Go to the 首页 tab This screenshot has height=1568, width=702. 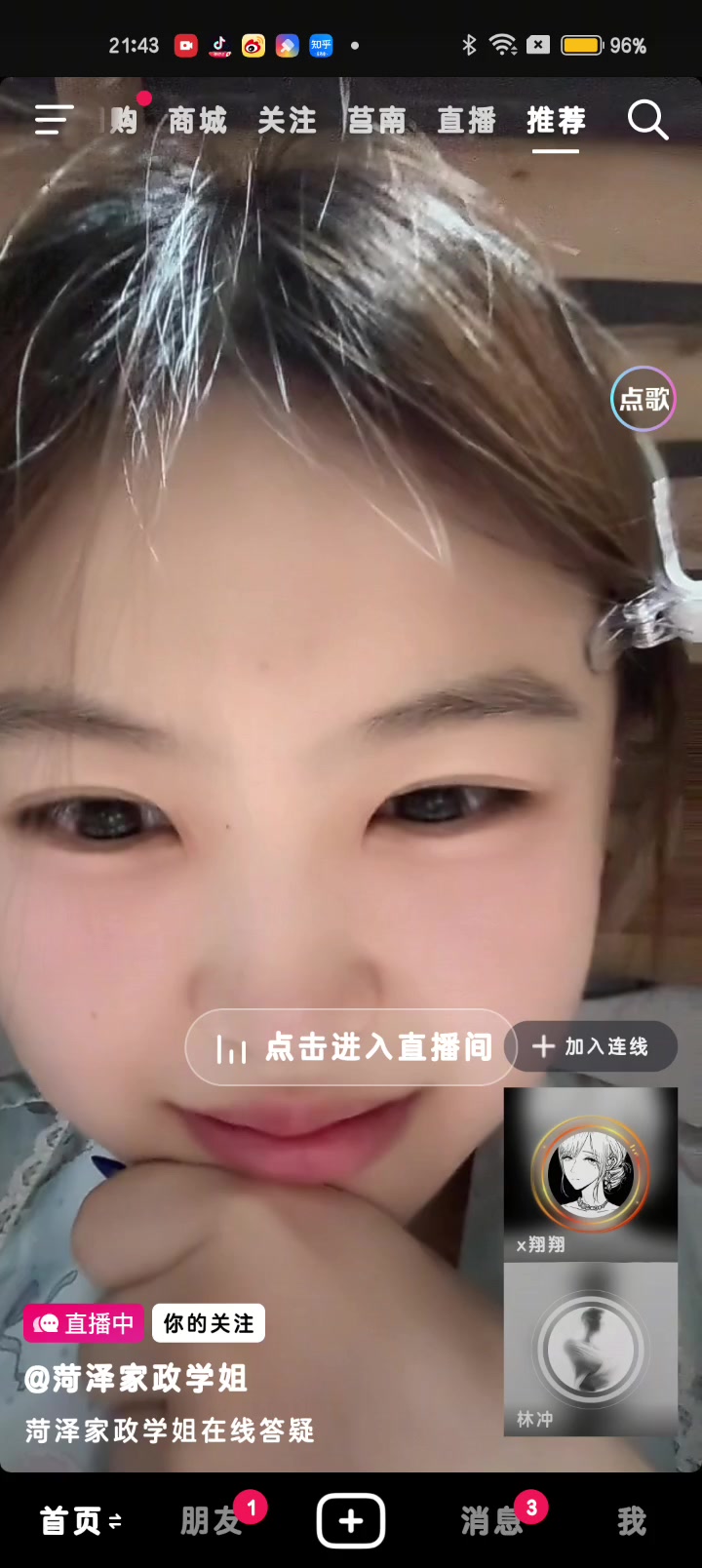tap(80, 1520)
